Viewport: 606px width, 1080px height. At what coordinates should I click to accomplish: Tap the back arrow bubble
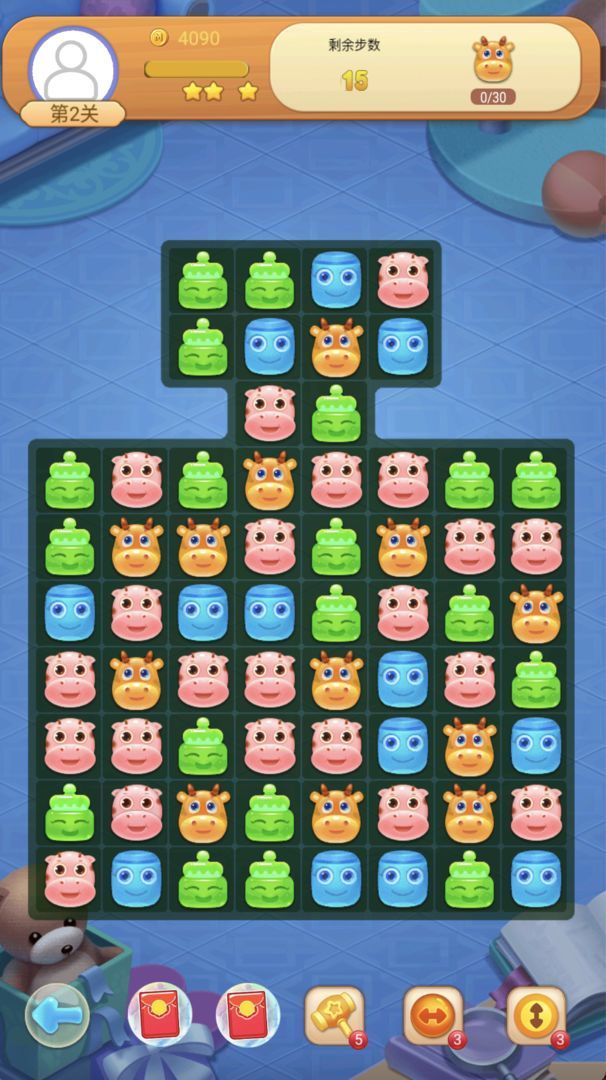coord(57,1015)
